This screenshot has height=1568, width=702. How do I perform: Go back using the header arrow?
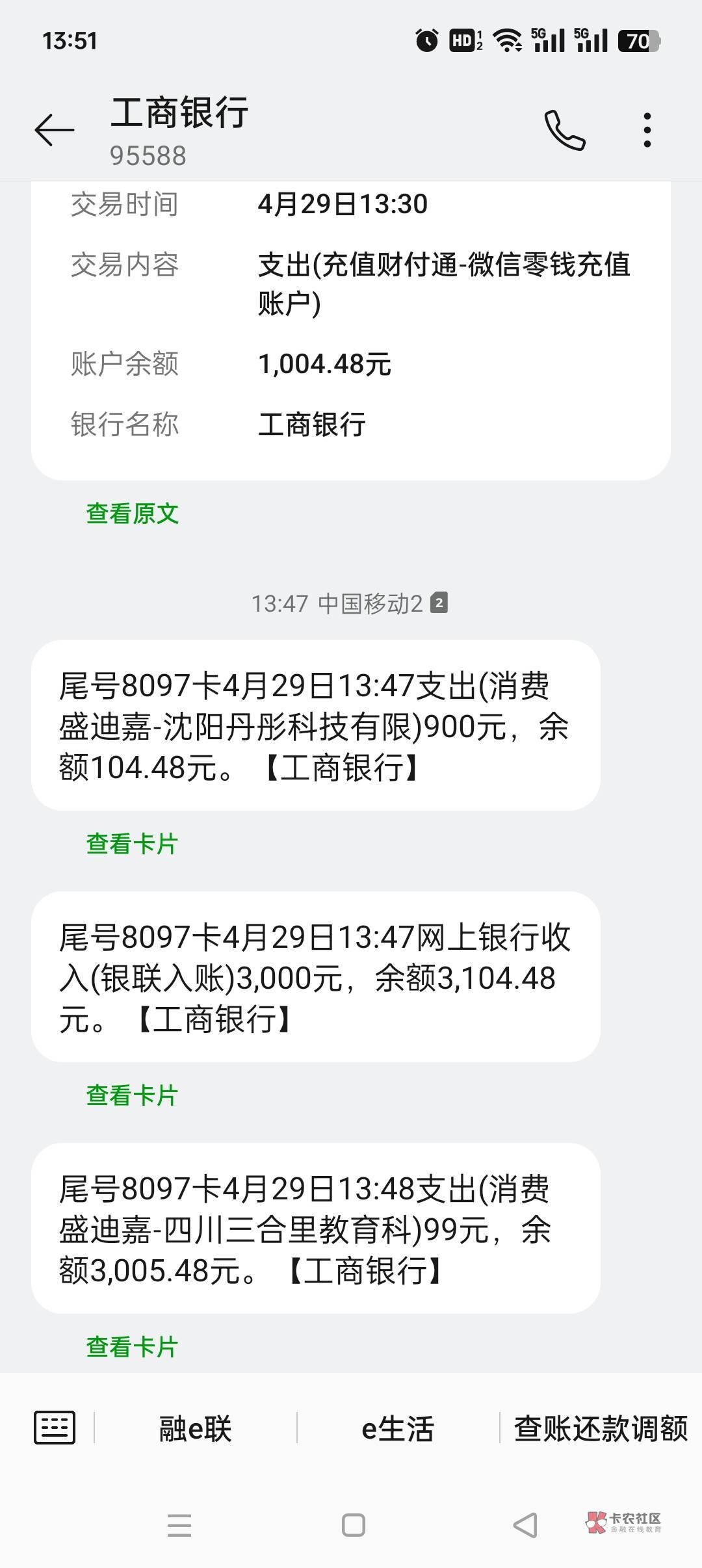(55, 129)
